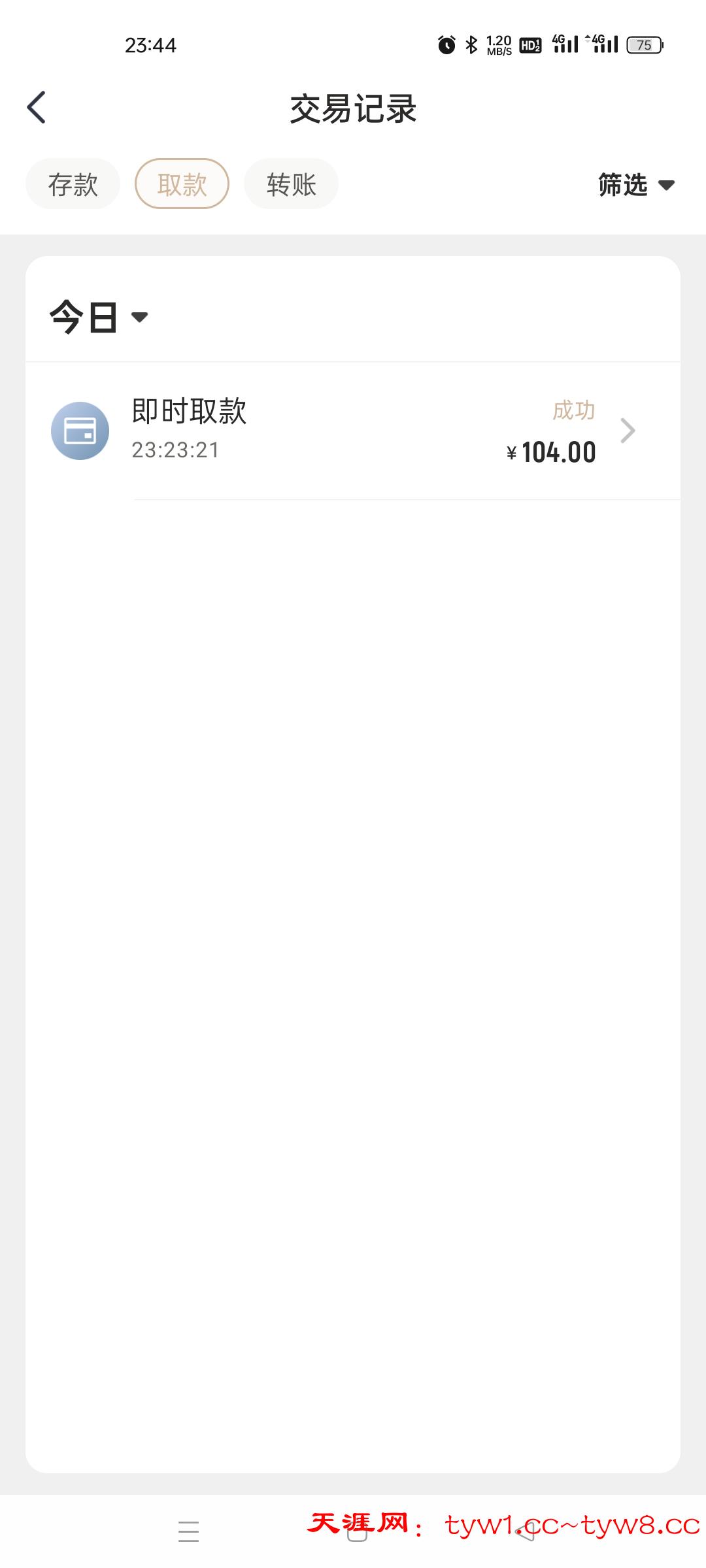Switch to the 存款 tab
The height and width of the screenshot is (1568, 706).
point(73,184)
